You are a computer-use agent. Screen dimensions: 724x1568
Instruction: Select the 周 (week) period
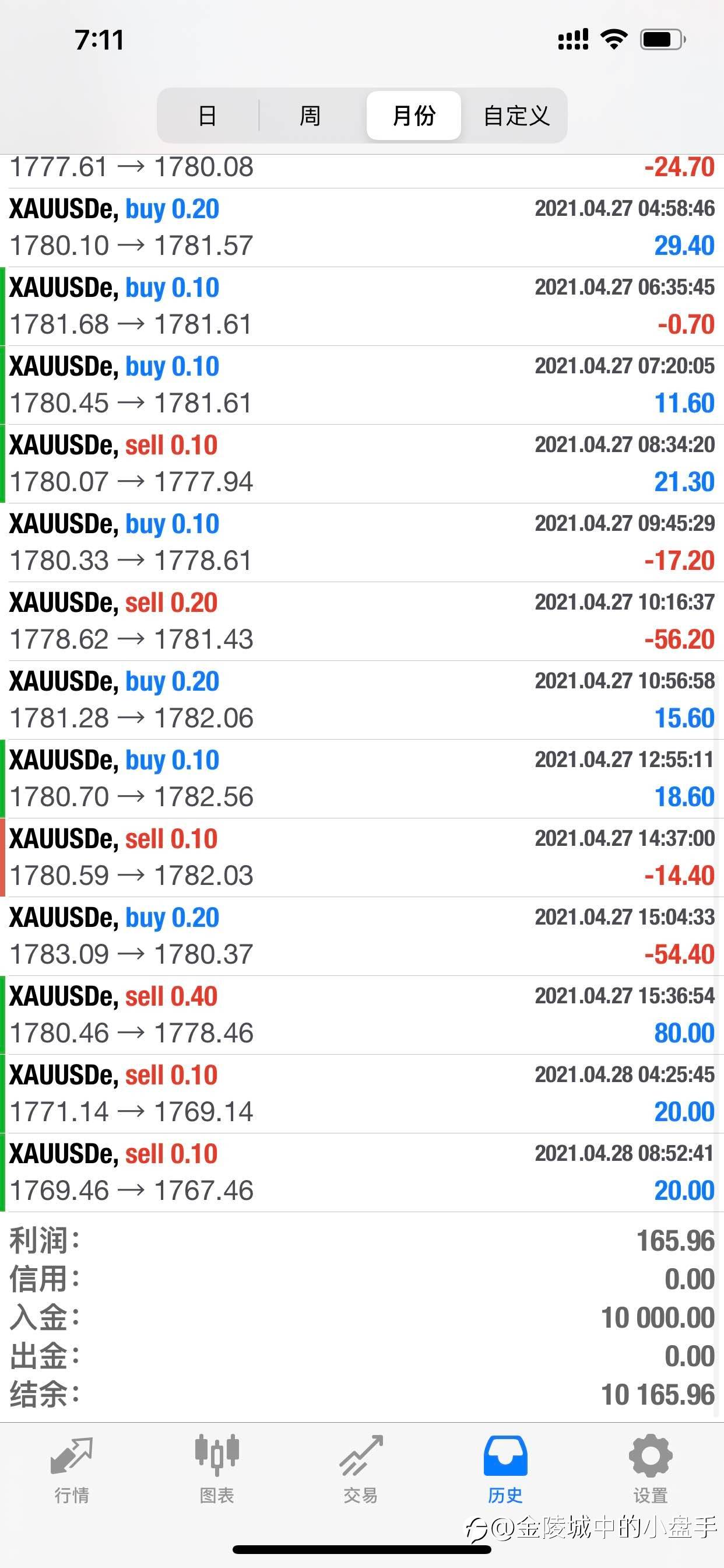click(x=310, y=115)
